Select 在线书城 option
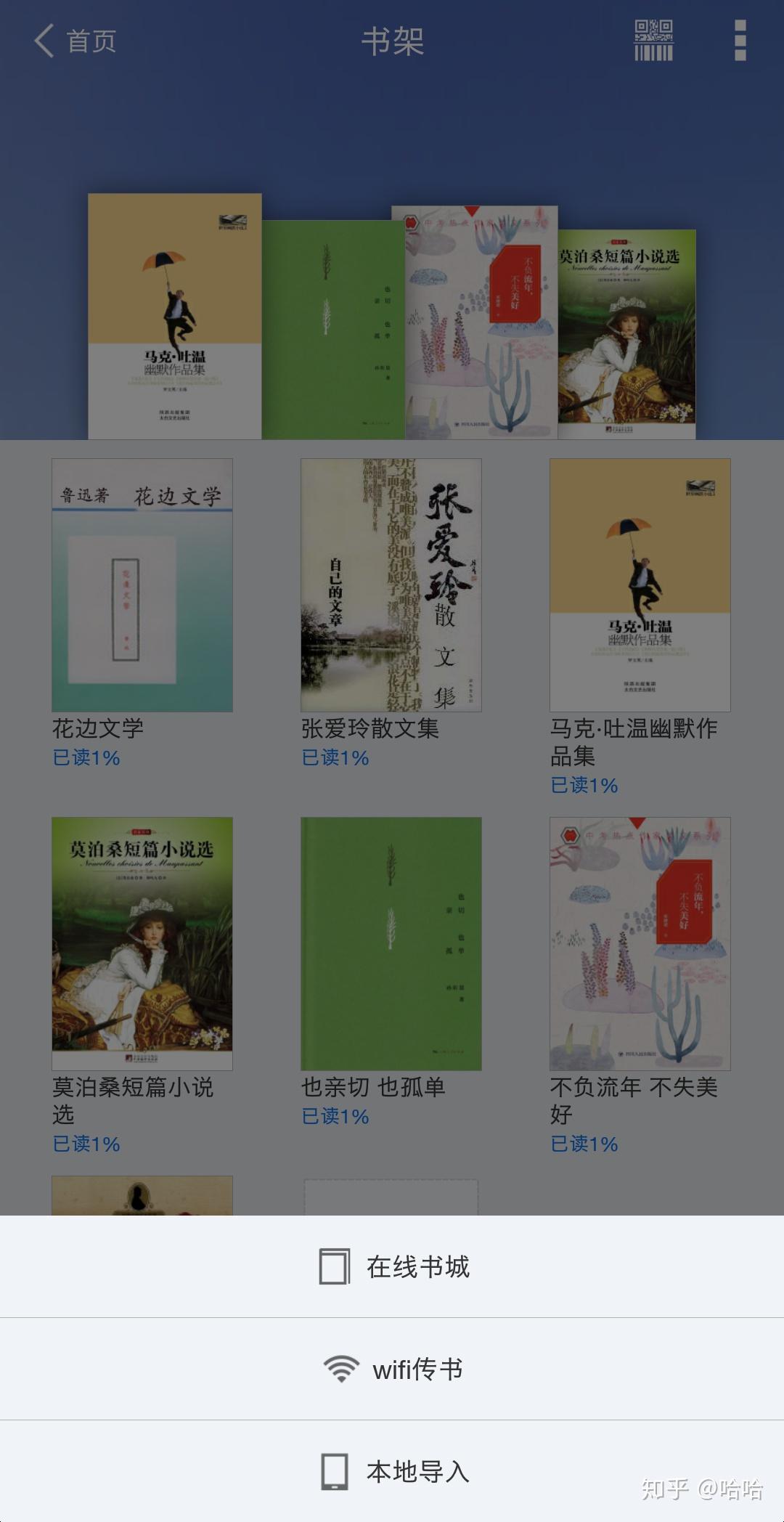 pos(393,1266)
